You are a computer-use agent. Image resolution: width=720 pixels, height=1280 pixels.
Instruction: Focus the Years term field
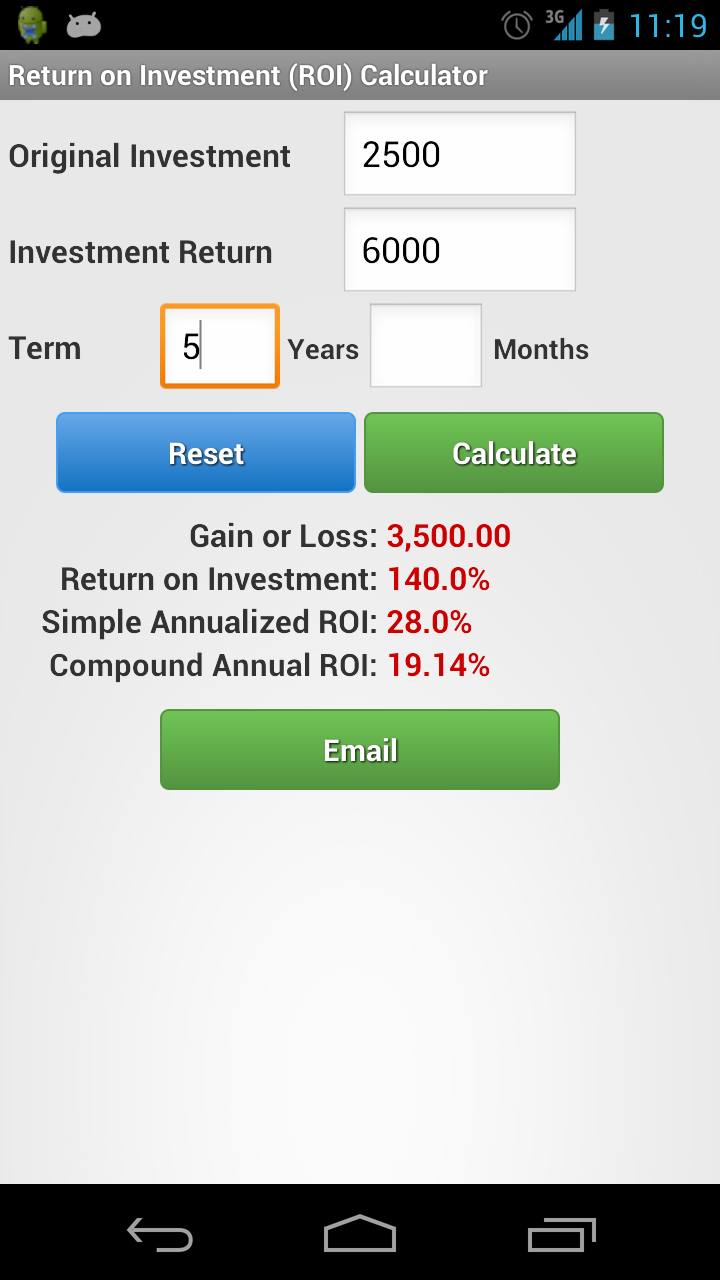(x=220, y=346)
